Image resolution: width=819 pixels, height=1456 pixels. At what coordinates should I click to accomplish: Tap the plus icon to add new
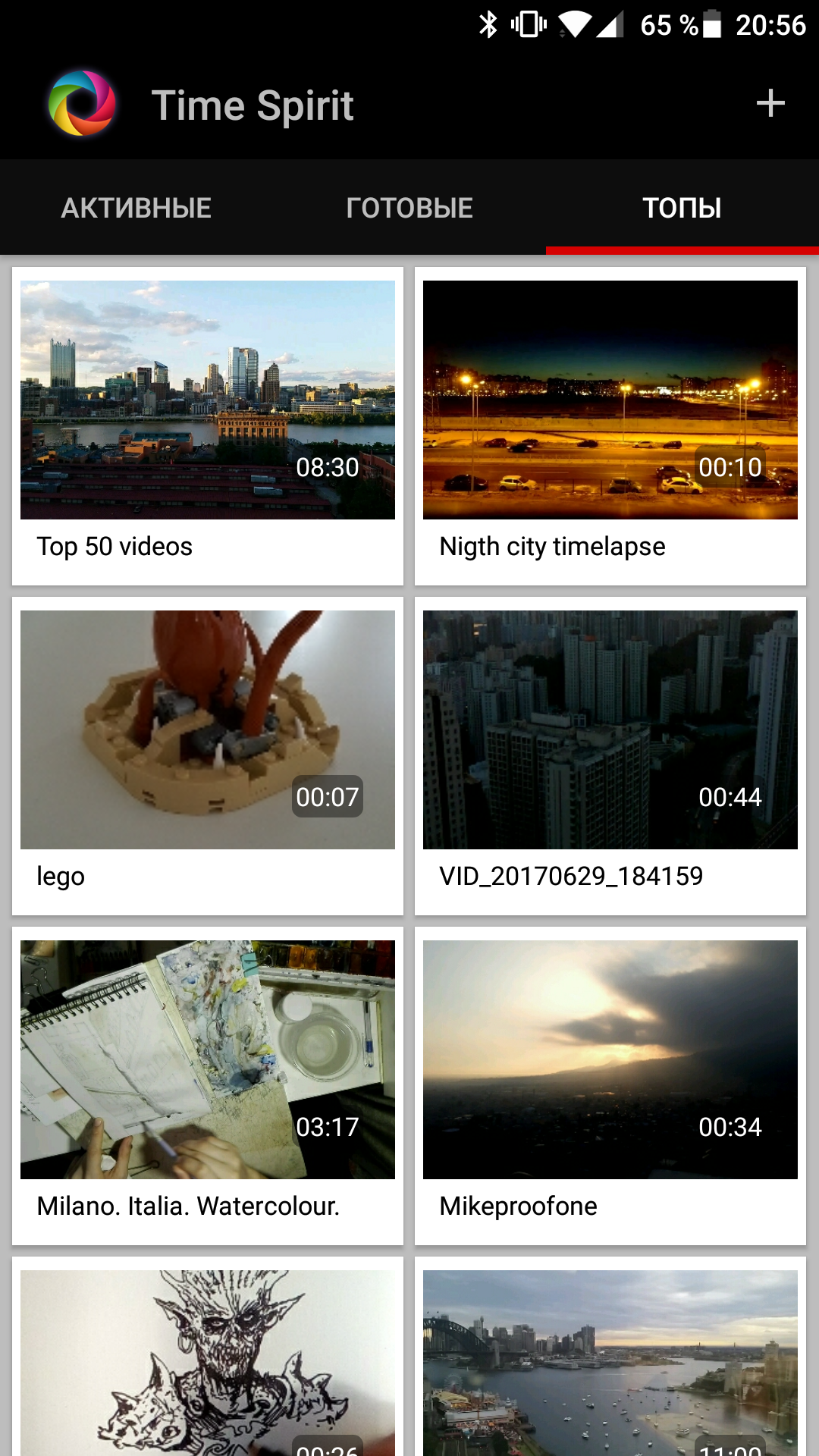(770, 104)
